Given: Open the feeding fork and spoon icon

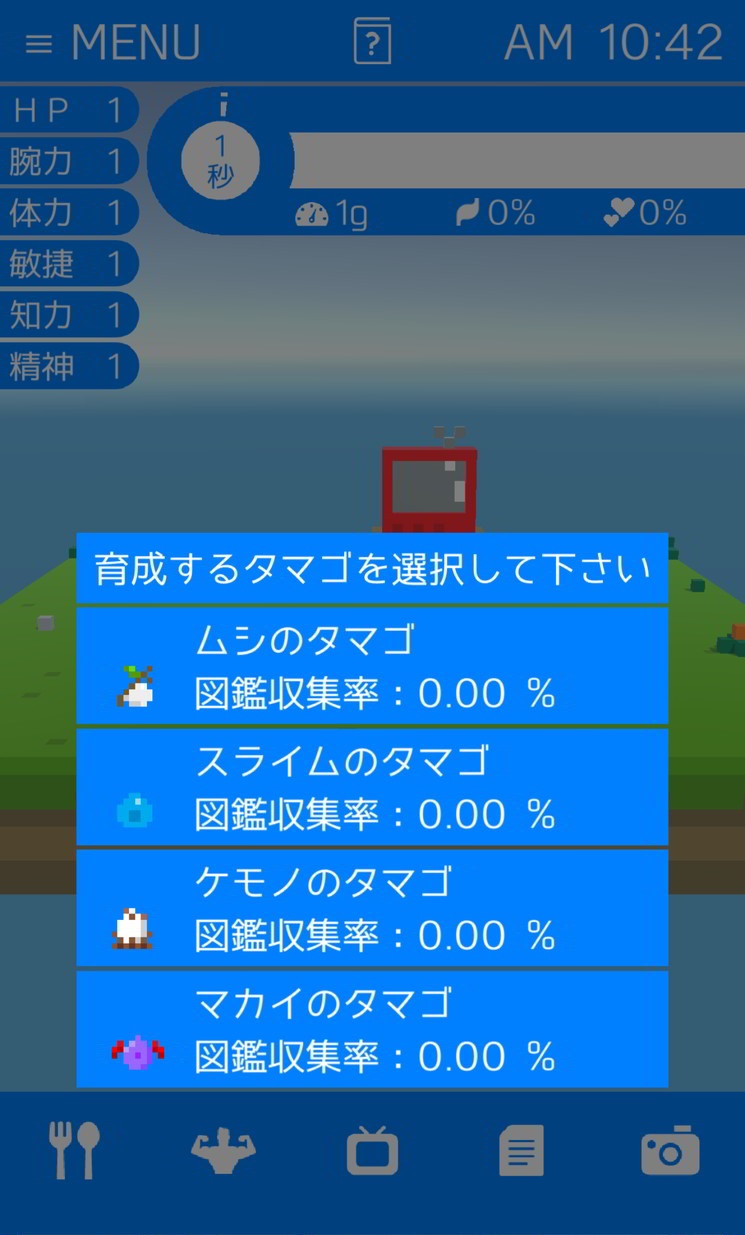Looking at the screenshot, I should [75, 1150].
